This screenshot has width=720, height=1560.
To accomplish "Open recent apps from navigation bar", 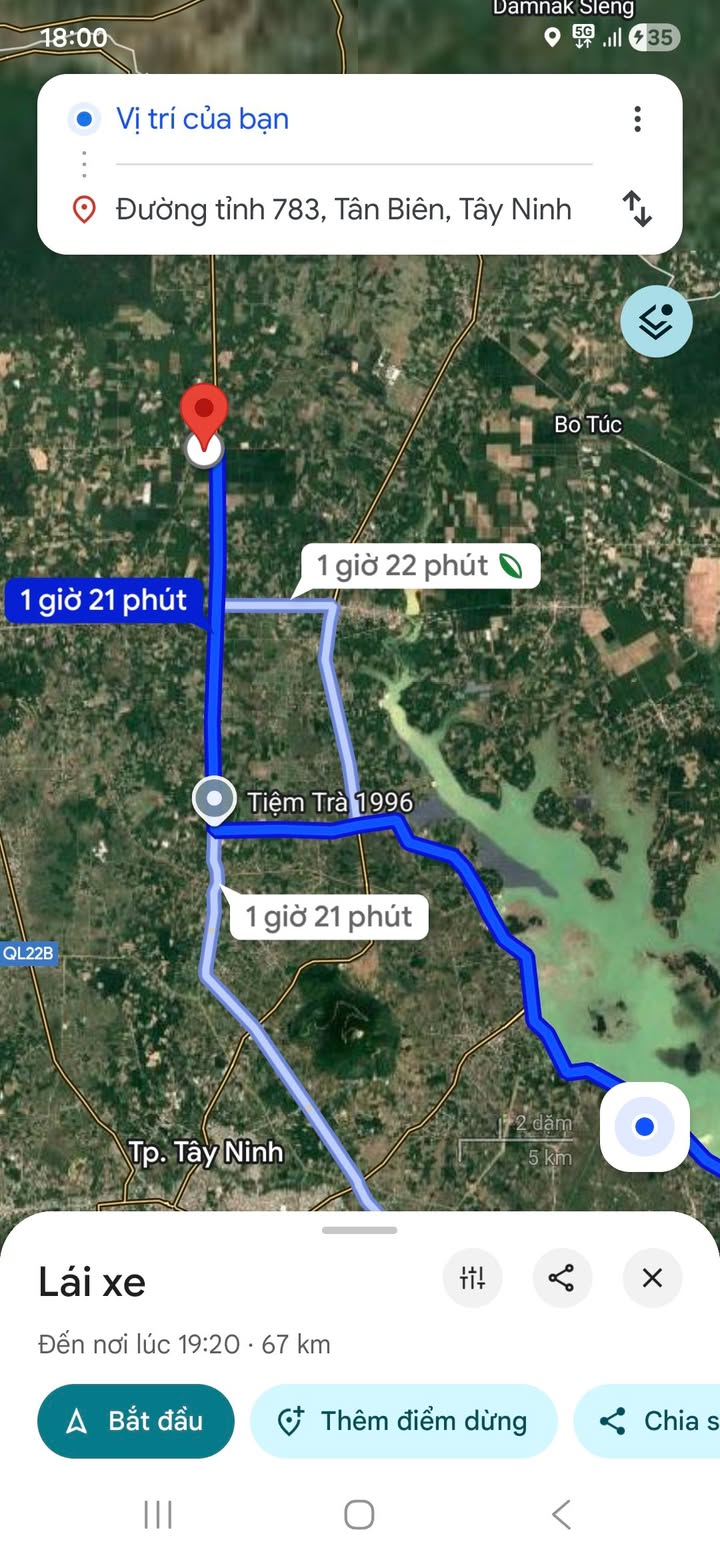I will 158,1514.
